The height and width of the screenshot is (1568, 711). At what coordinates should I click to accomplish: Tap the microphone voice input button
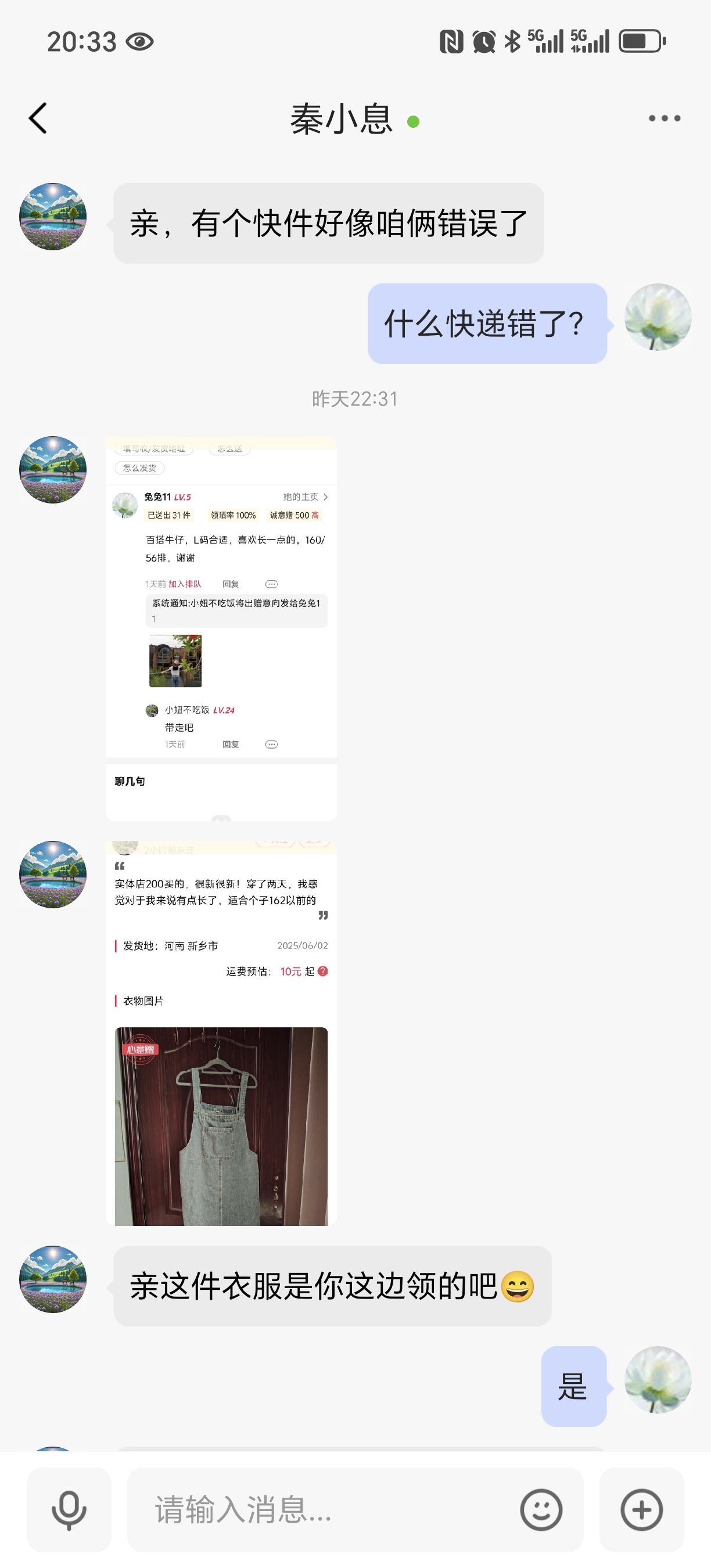click(x=69, y=1510)
